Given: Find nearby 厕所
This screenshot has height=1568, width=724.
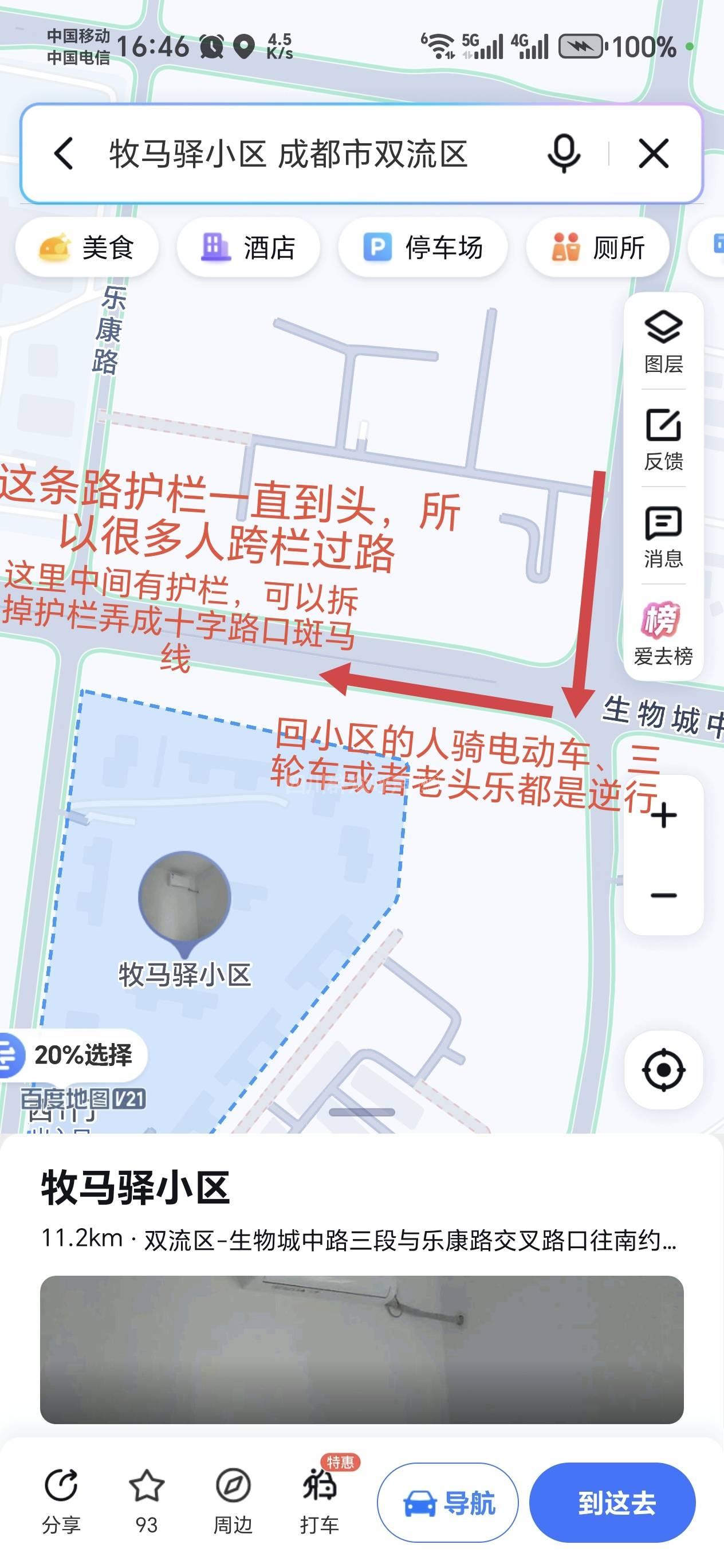Looking at the screenshot, I should coord(598,248).
